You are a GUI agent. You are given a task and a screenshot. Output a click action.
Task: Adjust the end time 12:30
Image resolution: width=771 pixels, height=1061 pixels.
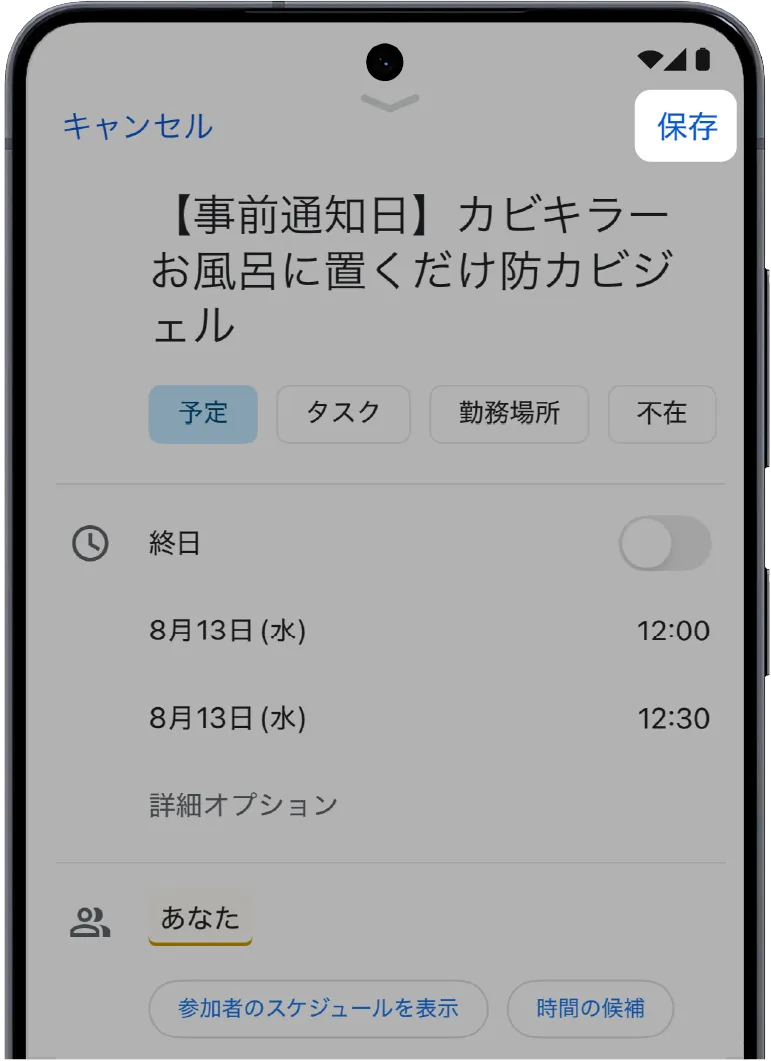(673, 718)
